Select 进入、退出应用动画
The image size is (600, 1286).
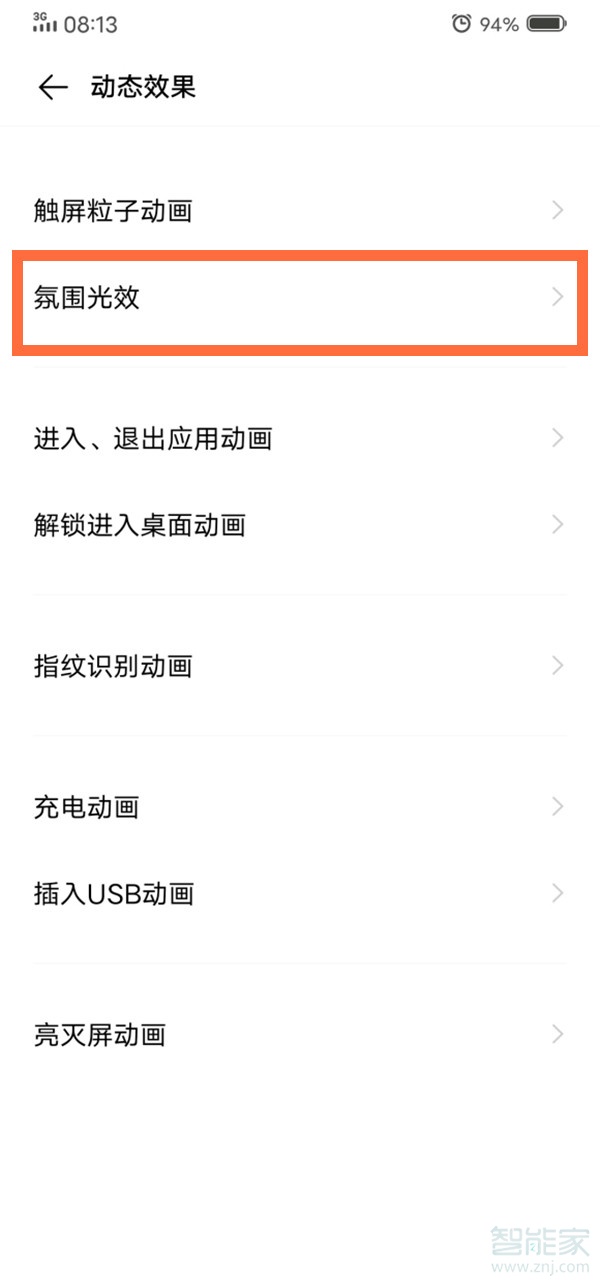point(300,438)
